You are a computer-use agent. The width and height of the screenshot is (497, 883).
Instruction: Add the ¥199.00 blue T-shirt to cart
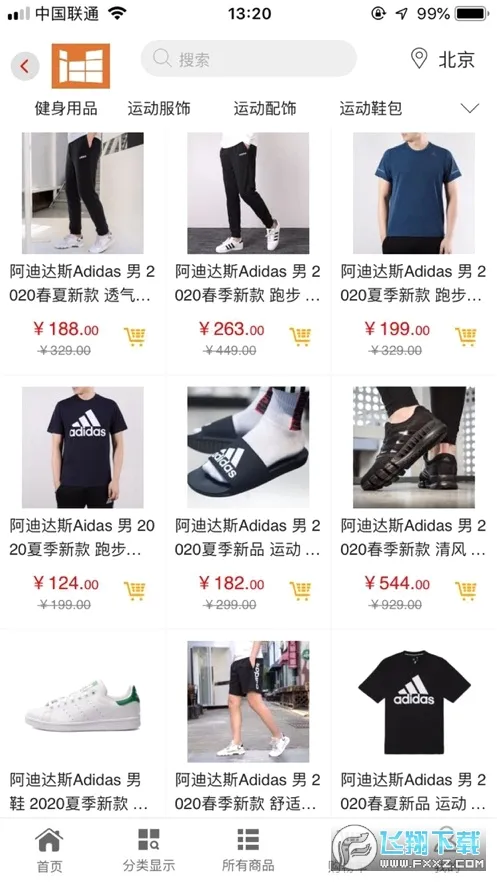466,337
